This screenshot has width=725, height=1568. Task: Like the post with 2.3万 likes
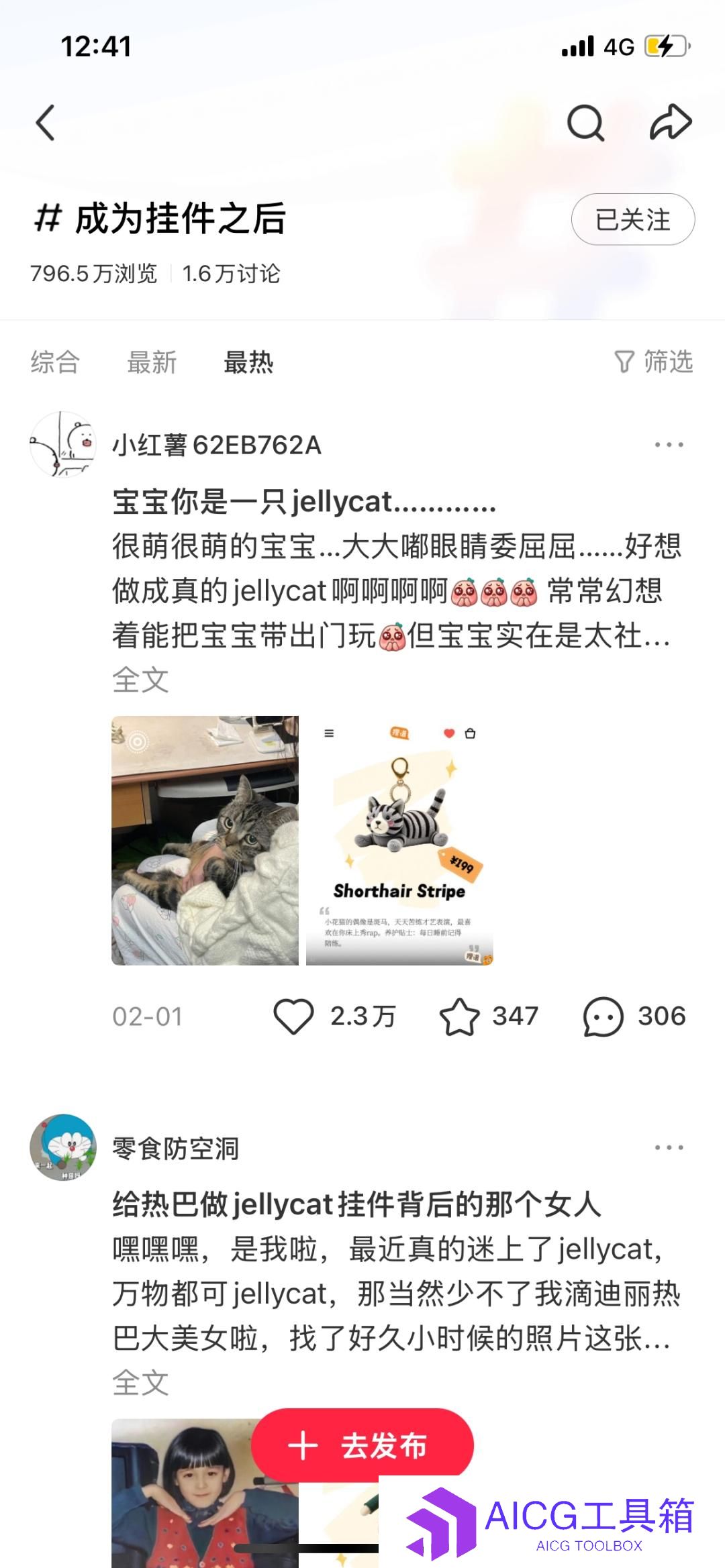(294, 1016)
